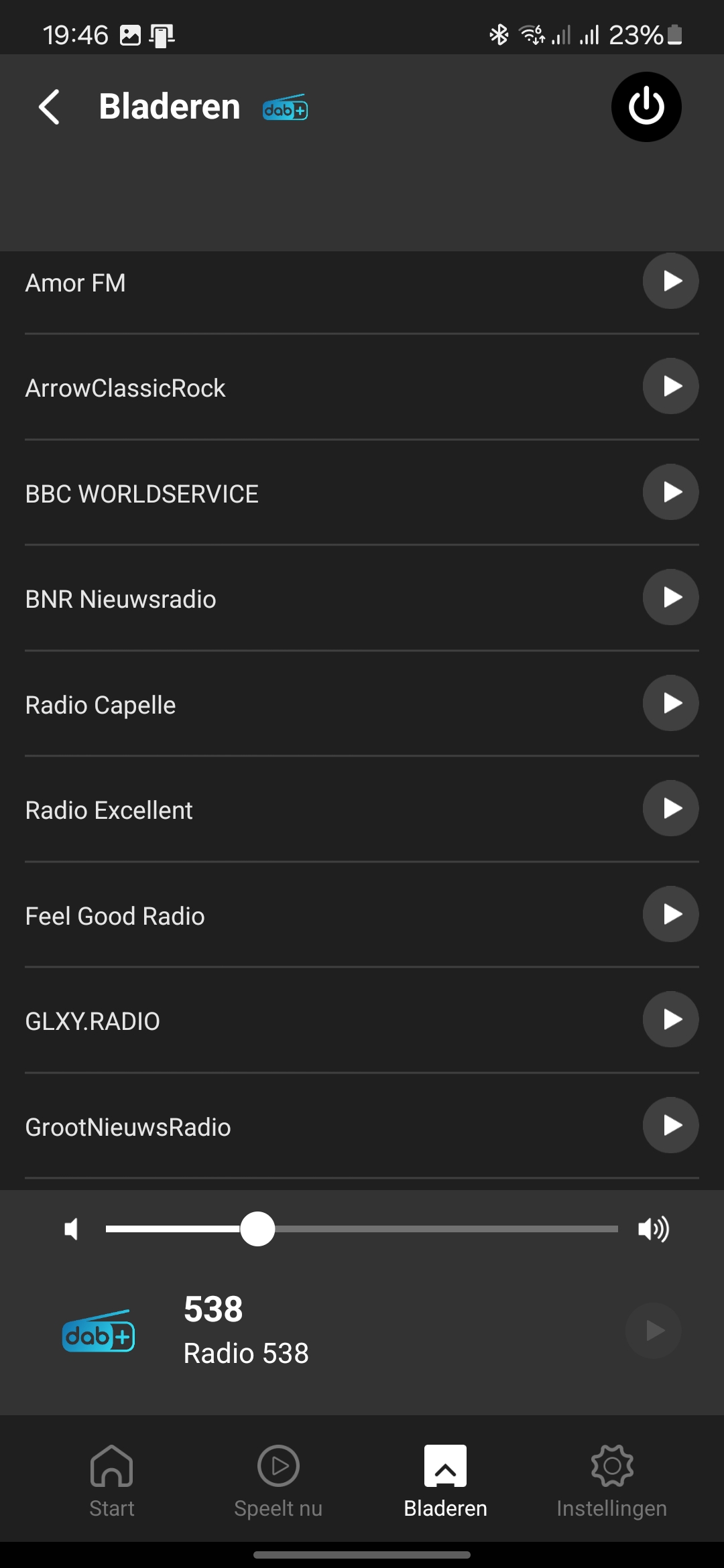Play BBC WORLDSERVICE
Screen dimensions: 724x1568
[x=670, y=492]
